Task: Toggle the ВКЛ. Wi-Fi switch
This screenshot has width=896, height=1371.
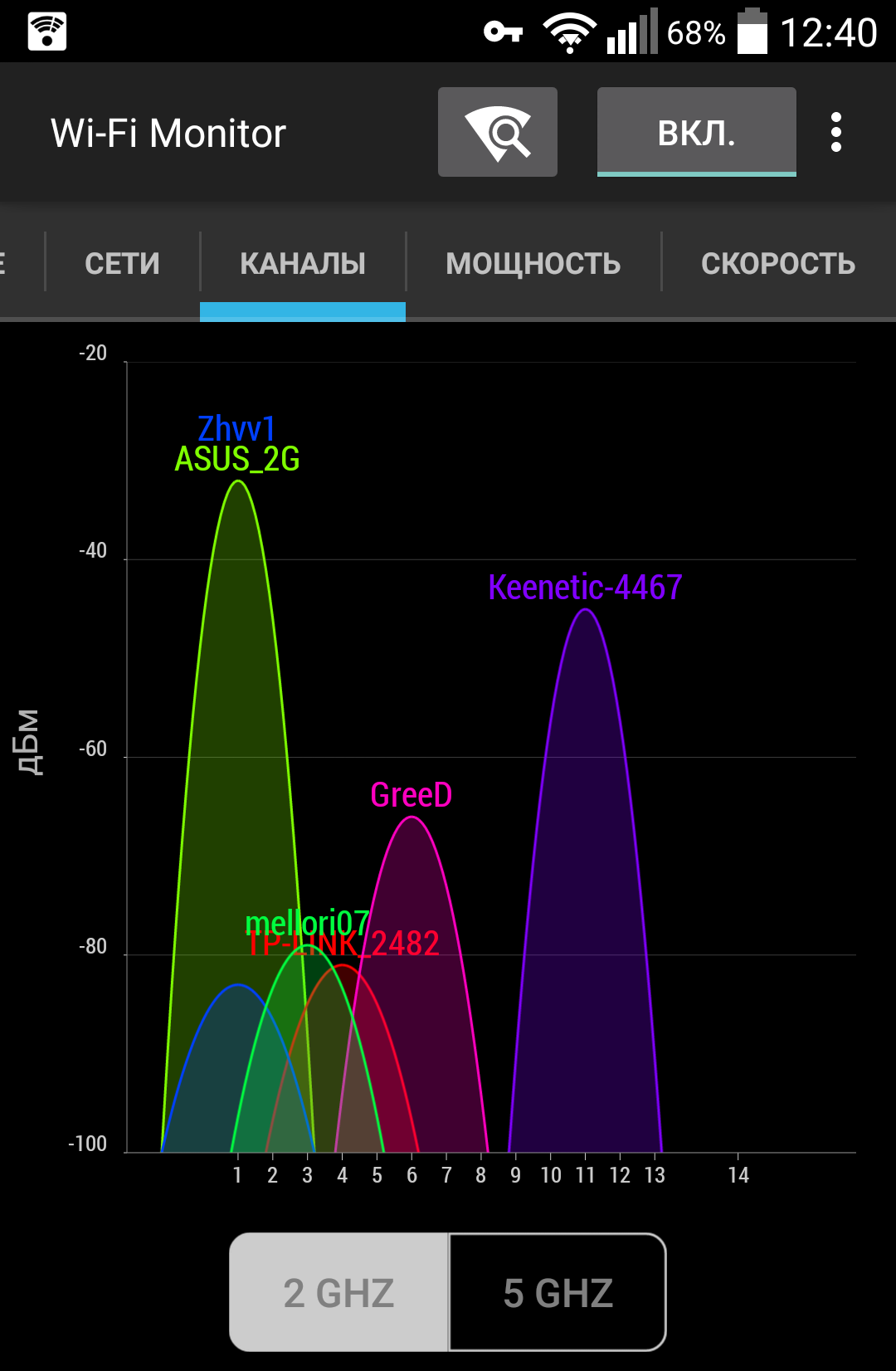Action: [x=696, y=132]
